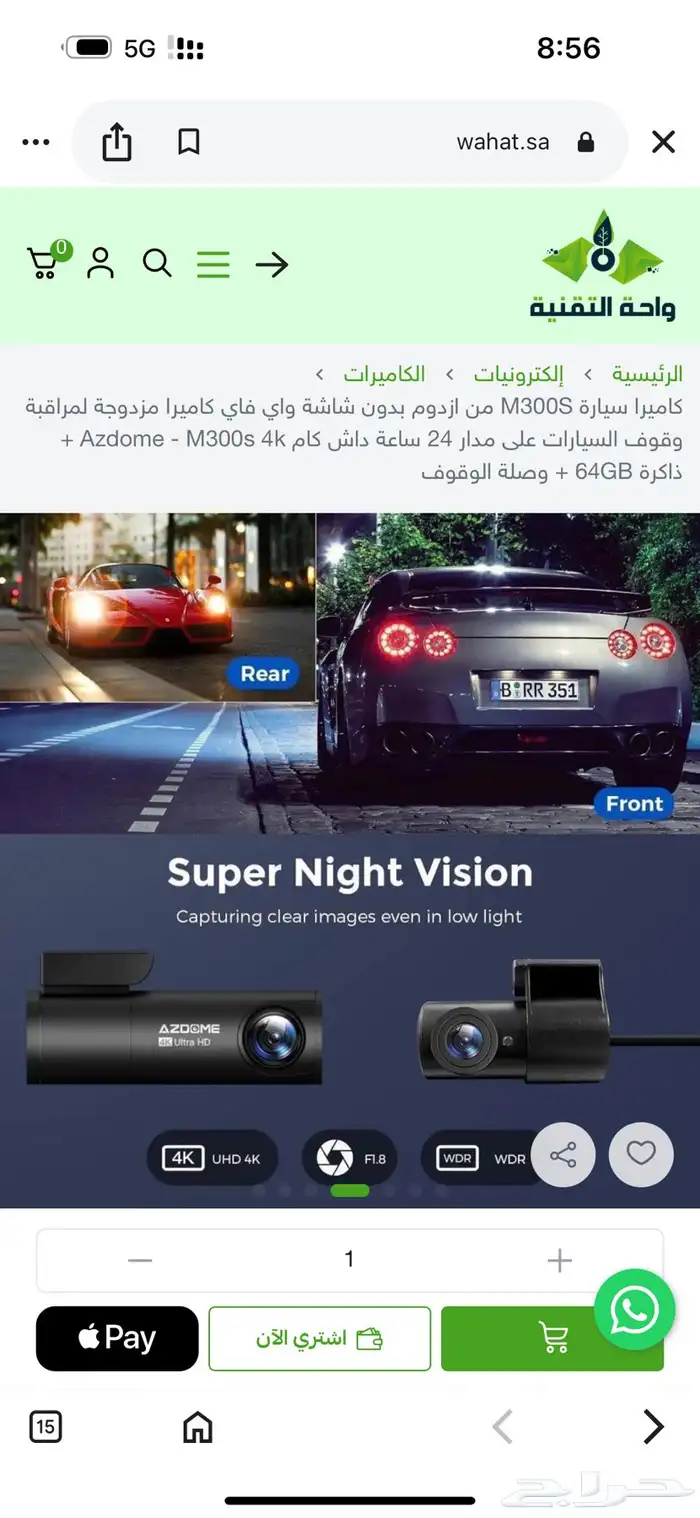Open the الكاميرات breadcrumb category
Image resolution: width=700 pixels, height=1518 pixels.
[x=384, y=375]
